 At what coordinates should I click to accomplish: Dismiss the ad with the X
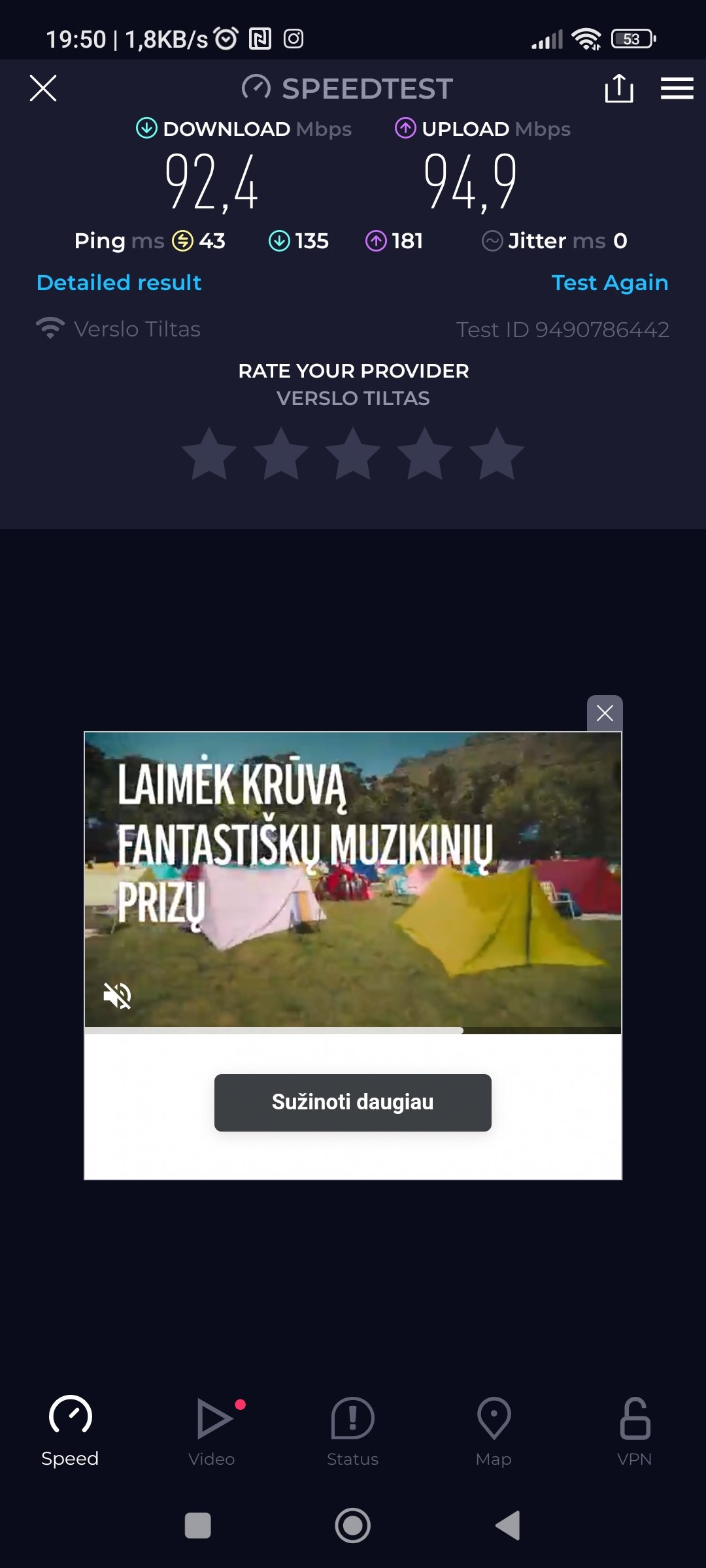(605, 713)
